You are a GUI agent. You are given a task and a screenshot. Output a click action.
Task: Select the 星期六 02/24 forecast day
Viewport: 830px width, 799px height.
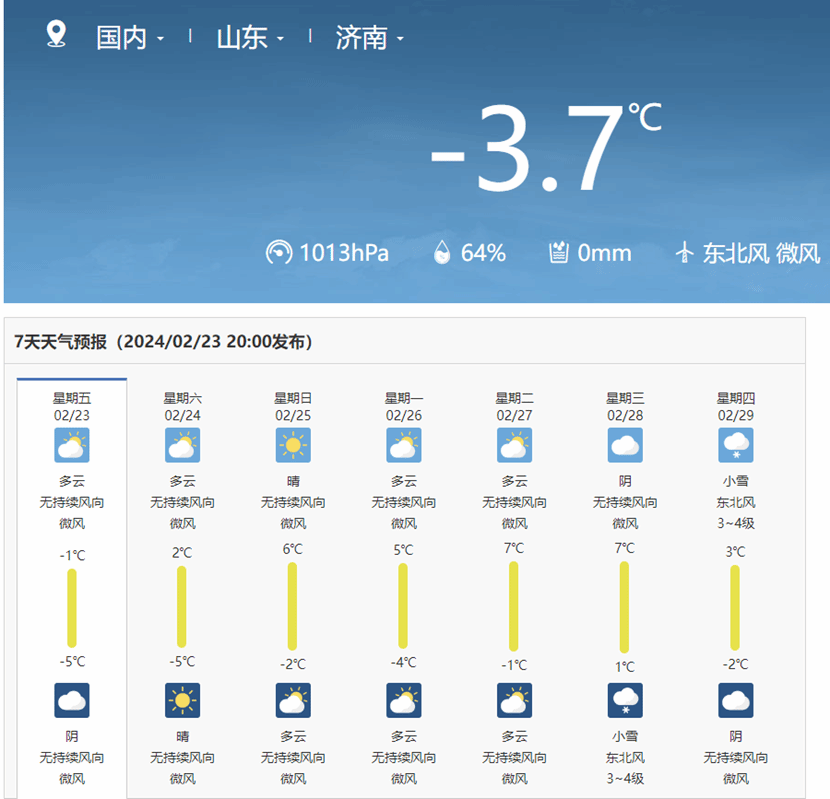[182, 406]
